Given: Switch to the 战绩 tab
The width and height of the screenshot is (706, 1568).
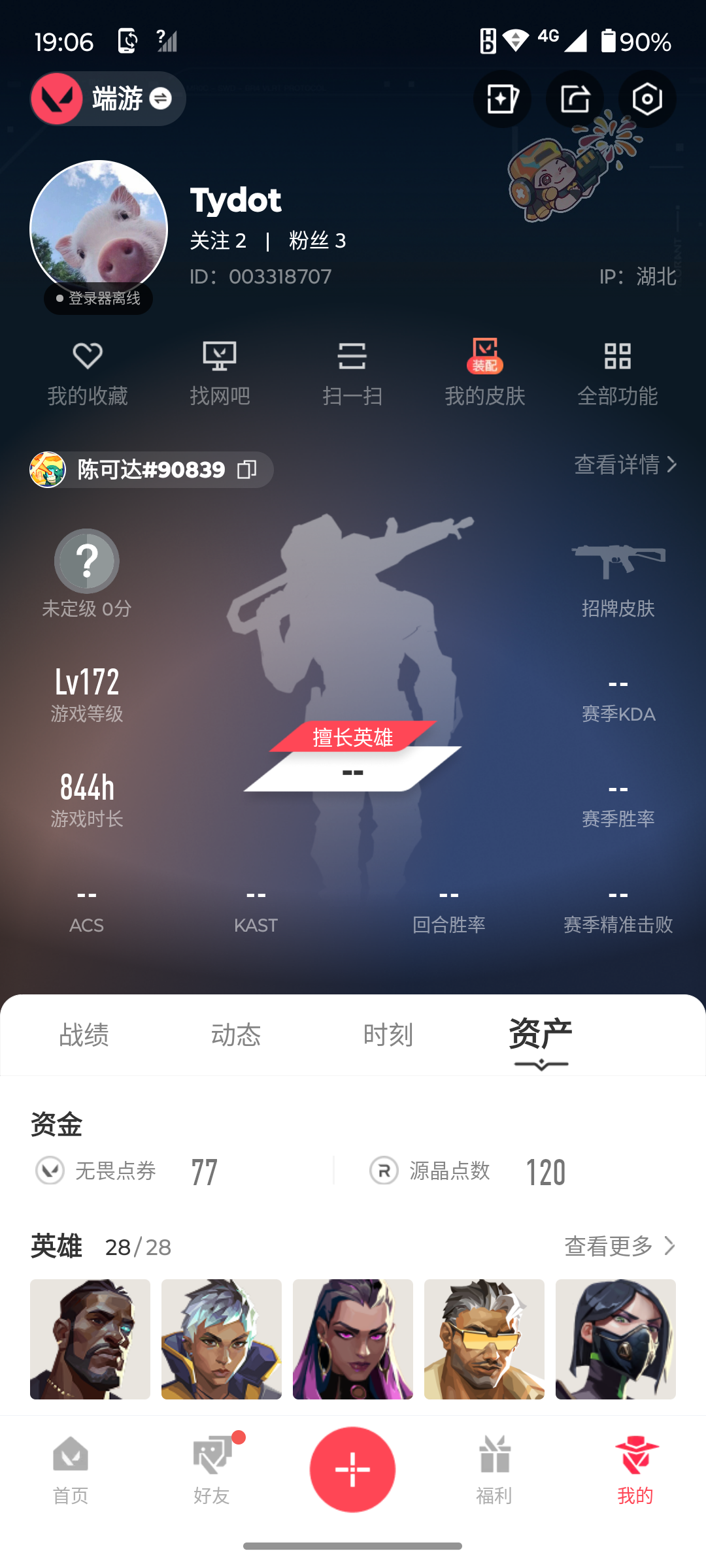Looking at the screenshot, I should (x=84, y=1035).
